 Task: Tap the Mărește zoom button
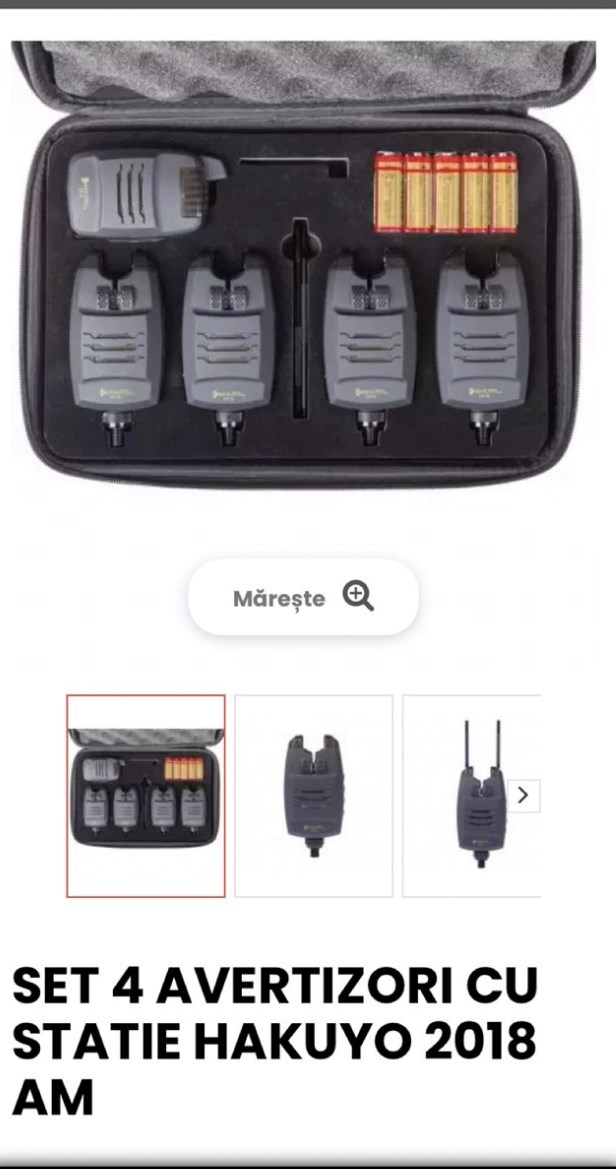pos(303,598)
